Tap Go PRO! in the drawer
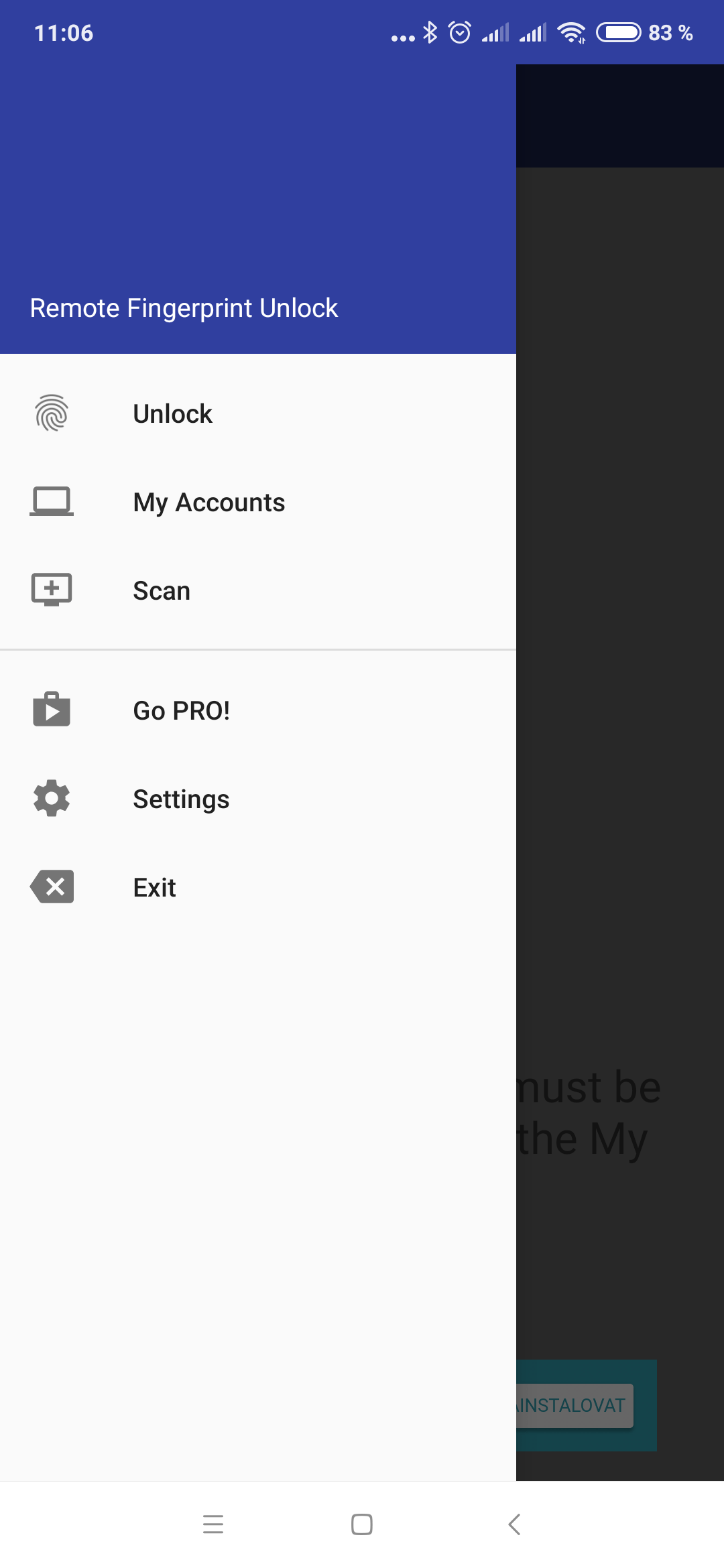 tap(258, 711)
